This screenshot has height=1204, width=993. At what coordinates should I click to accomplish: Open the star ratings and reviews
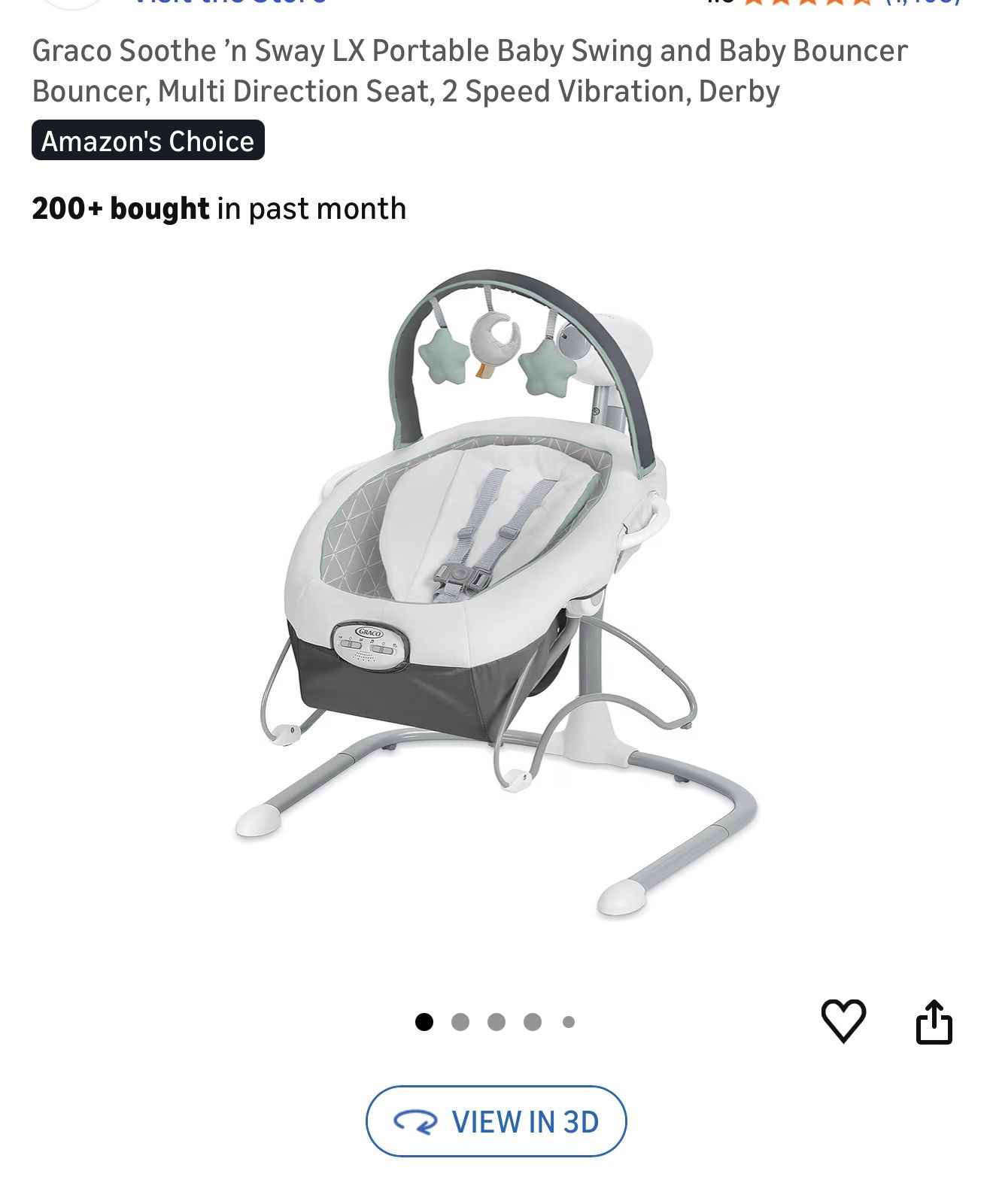tap(809, 2)
